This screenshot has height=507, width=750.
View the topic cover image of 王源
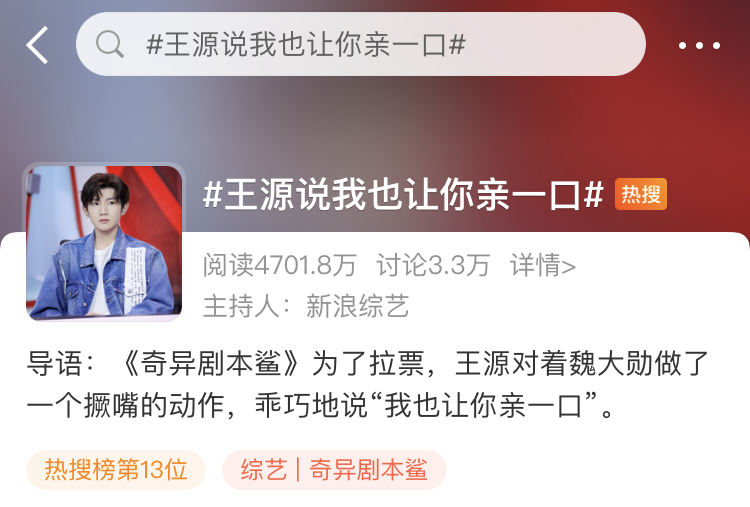coord(104,242)
